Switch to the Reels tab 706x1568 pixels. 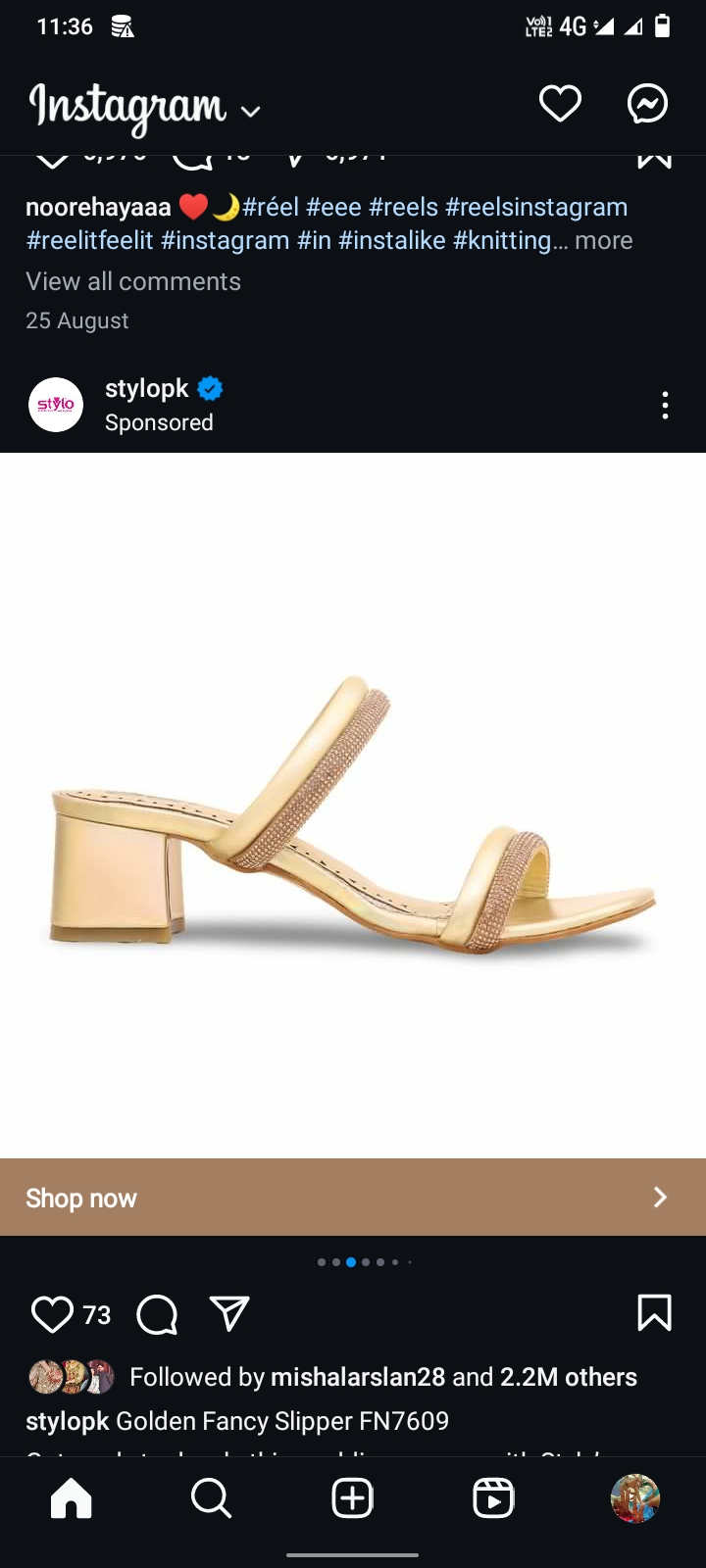point(493,1498)
